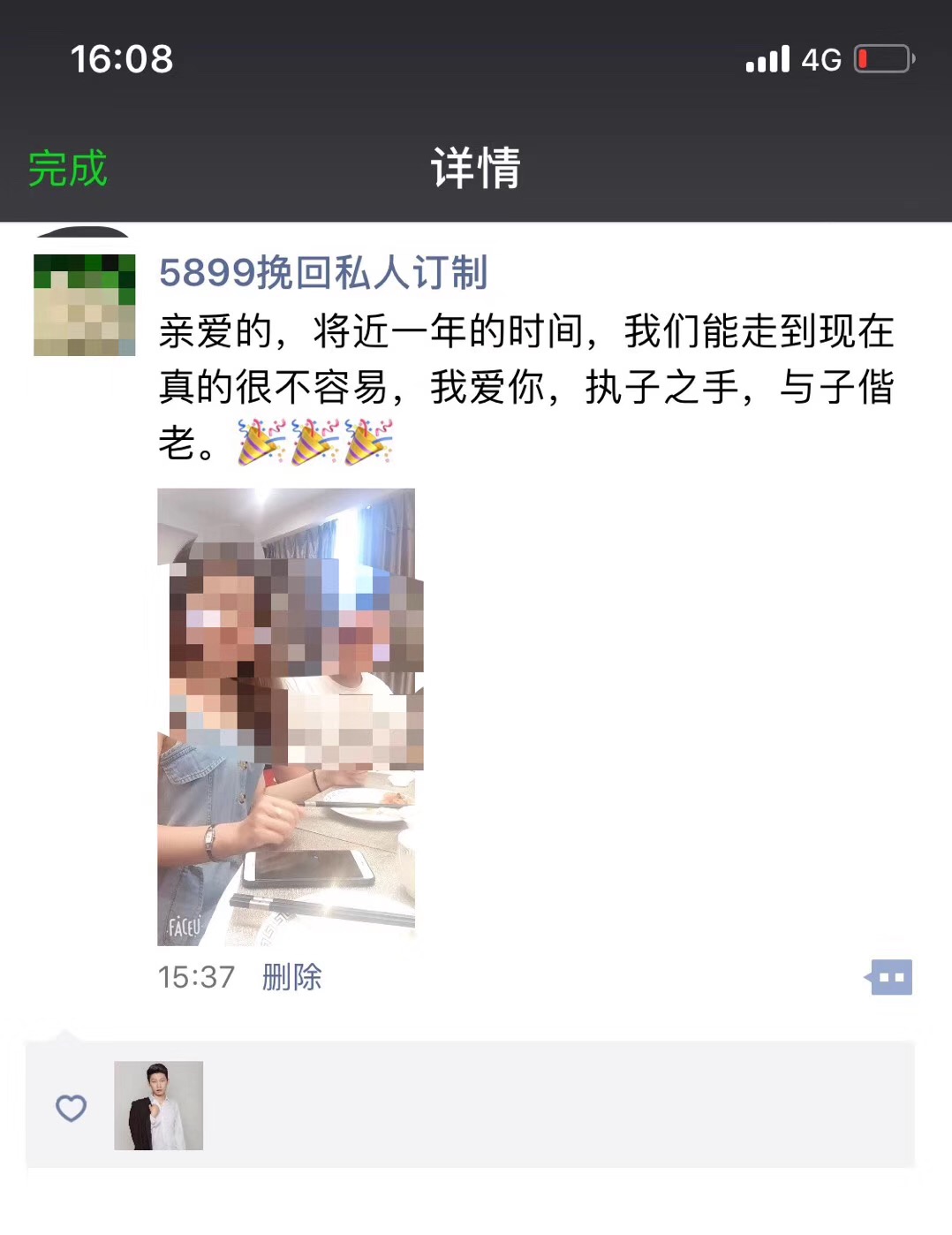
Task: Tap the heart icon to like the post
Action: [x=71, y=1108]
